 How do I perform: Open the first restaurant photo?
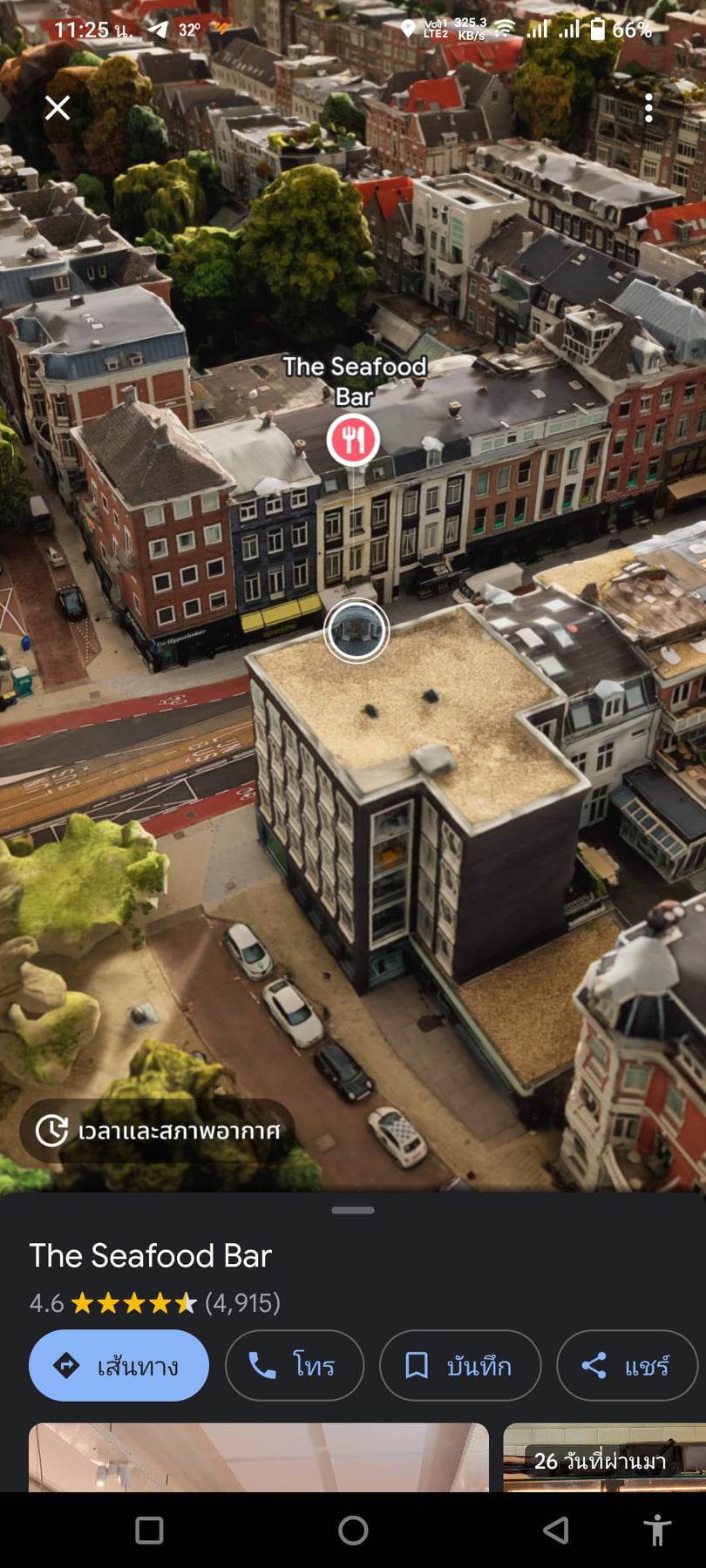pos(259,1457)
